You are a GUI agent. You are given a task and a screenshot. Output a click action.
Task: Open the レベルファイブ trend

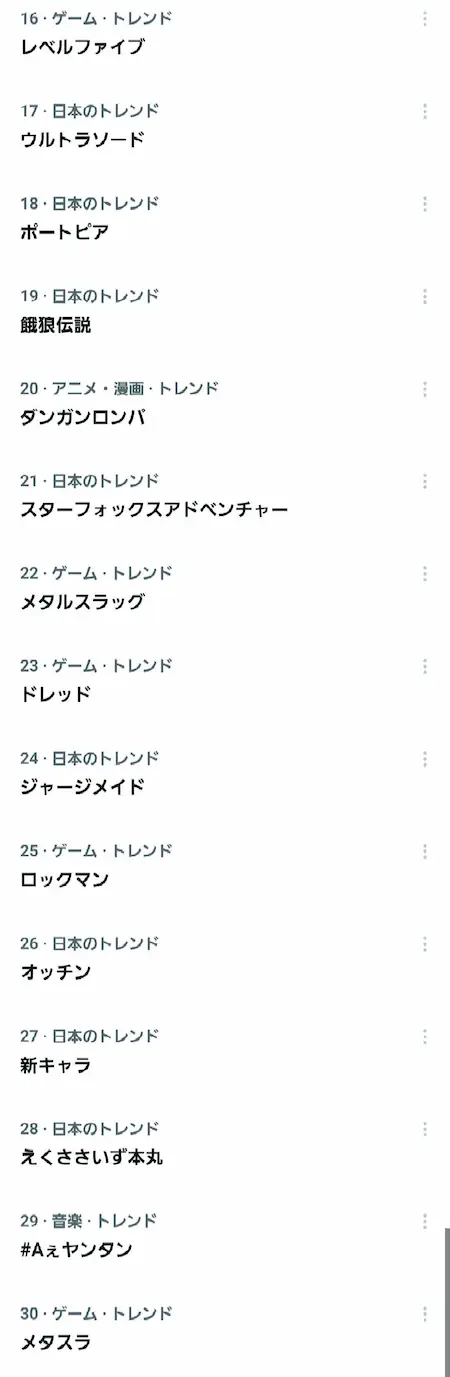pyautogui.click(x=225, y=33)
